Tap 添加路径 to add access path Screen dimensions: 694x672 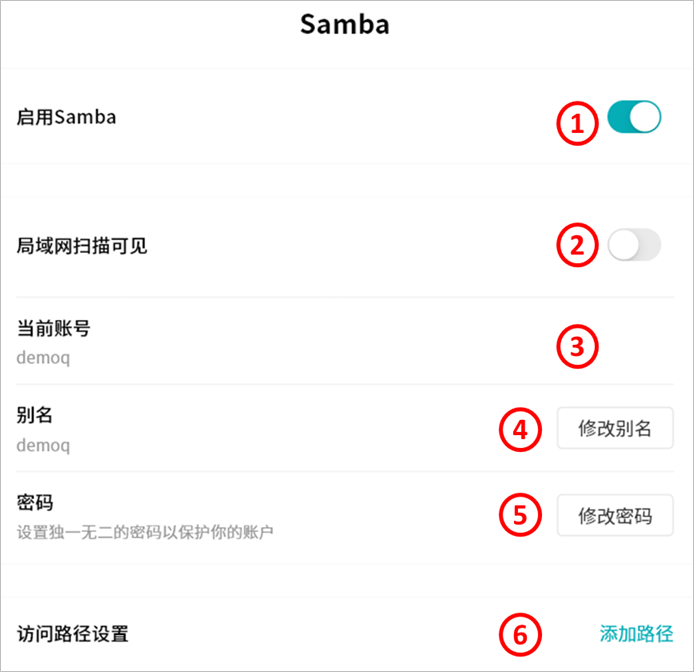tap(636, 634)
